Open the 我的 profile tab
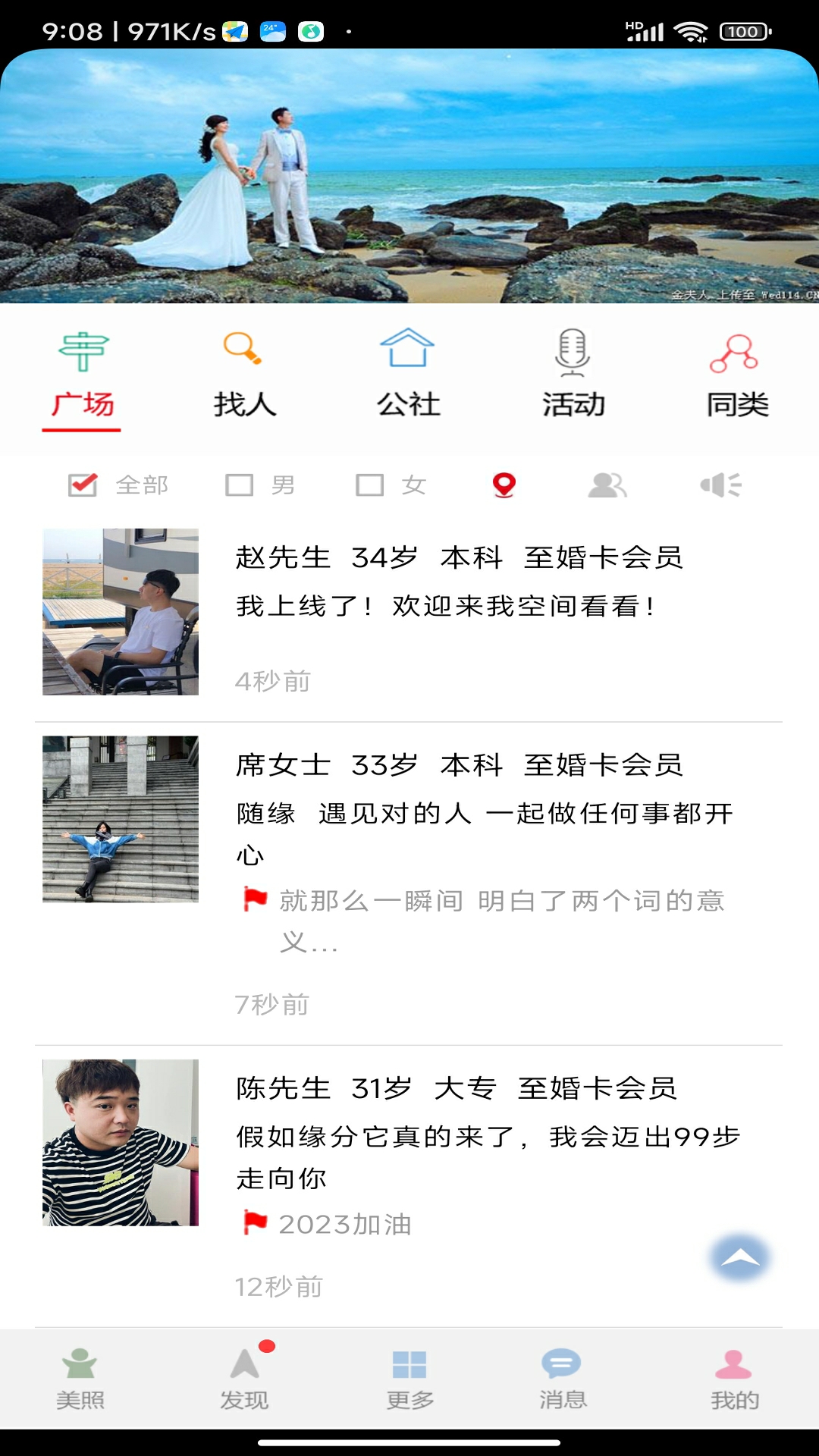 pos(734,1379)
